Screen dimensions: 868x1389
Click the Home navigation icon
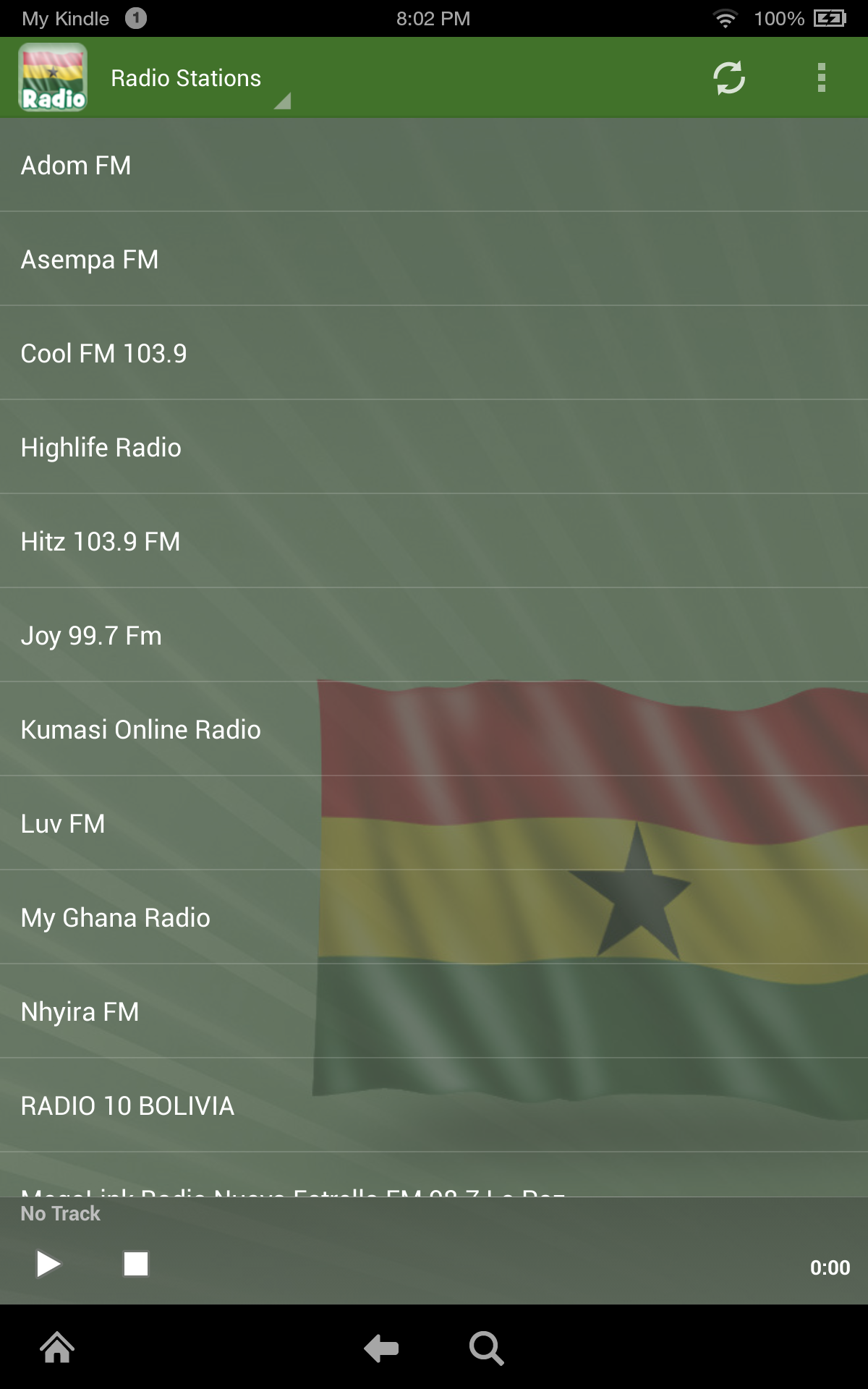[56, 1348]
